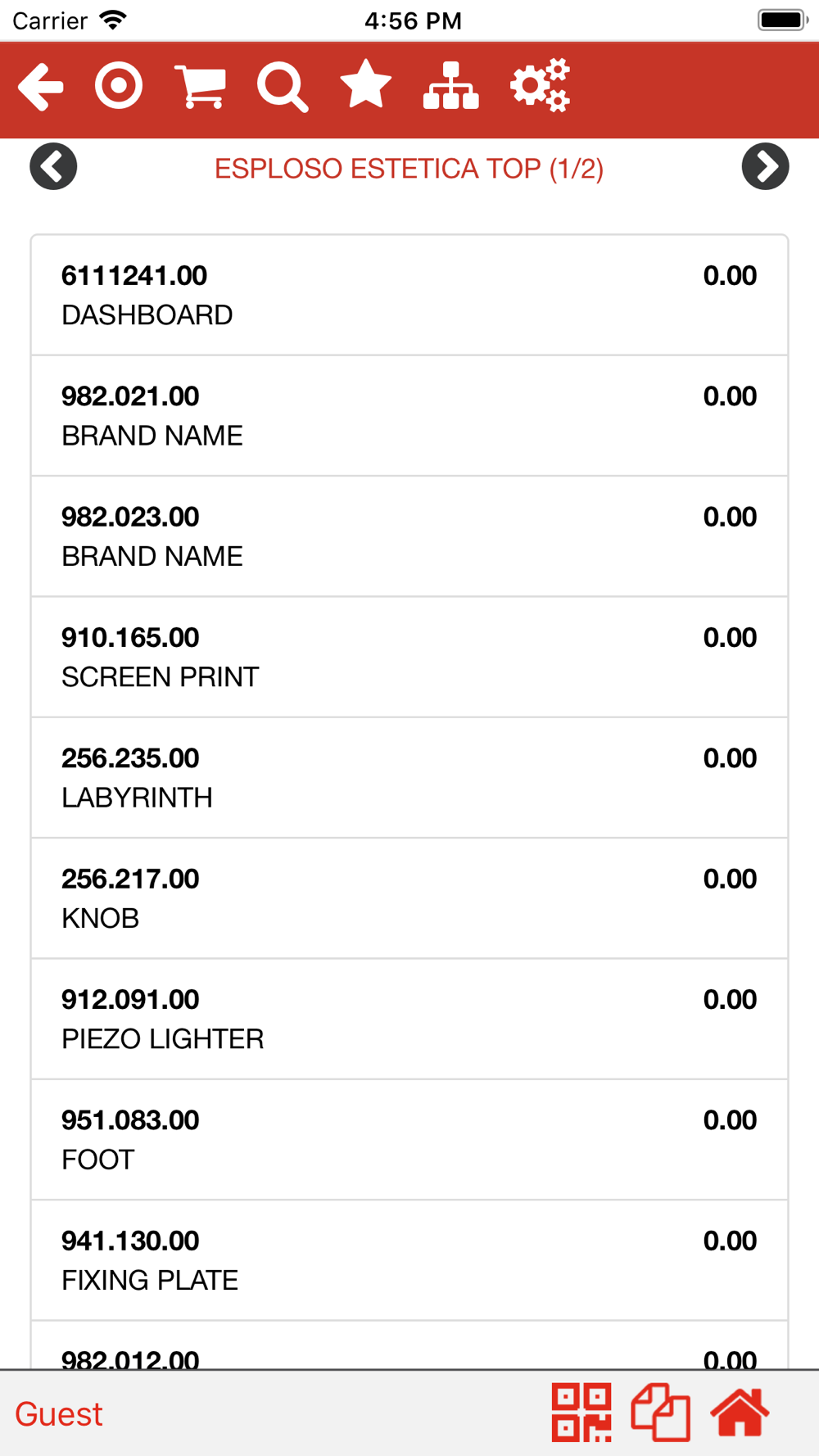Screen dimensions: 819x1456
Task: Open the FOOT part row
Action: click(409, 1140)
